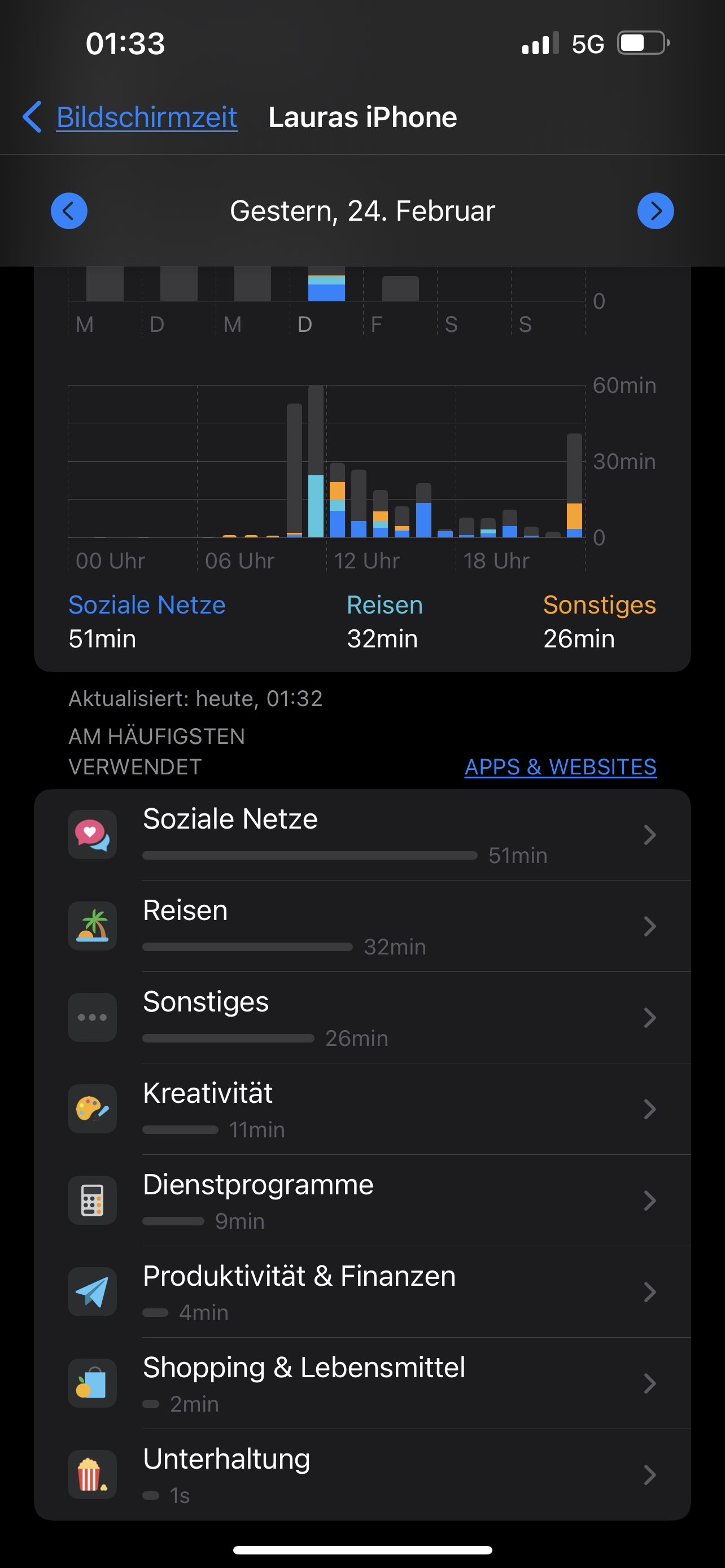Open the Dienstprogramme category

[362, 1200]
